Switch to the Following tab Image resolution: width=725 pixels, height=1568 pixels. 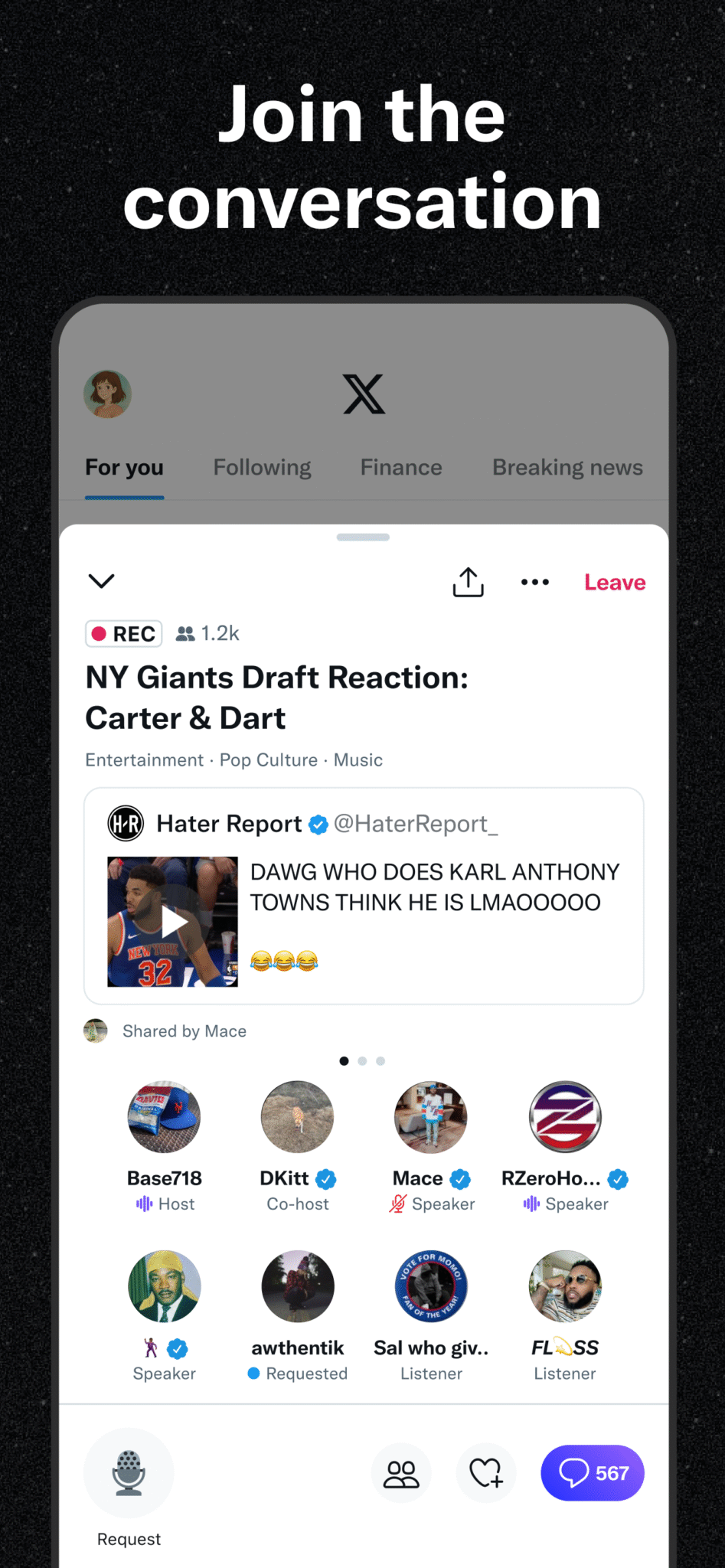(x=262, y=467)
